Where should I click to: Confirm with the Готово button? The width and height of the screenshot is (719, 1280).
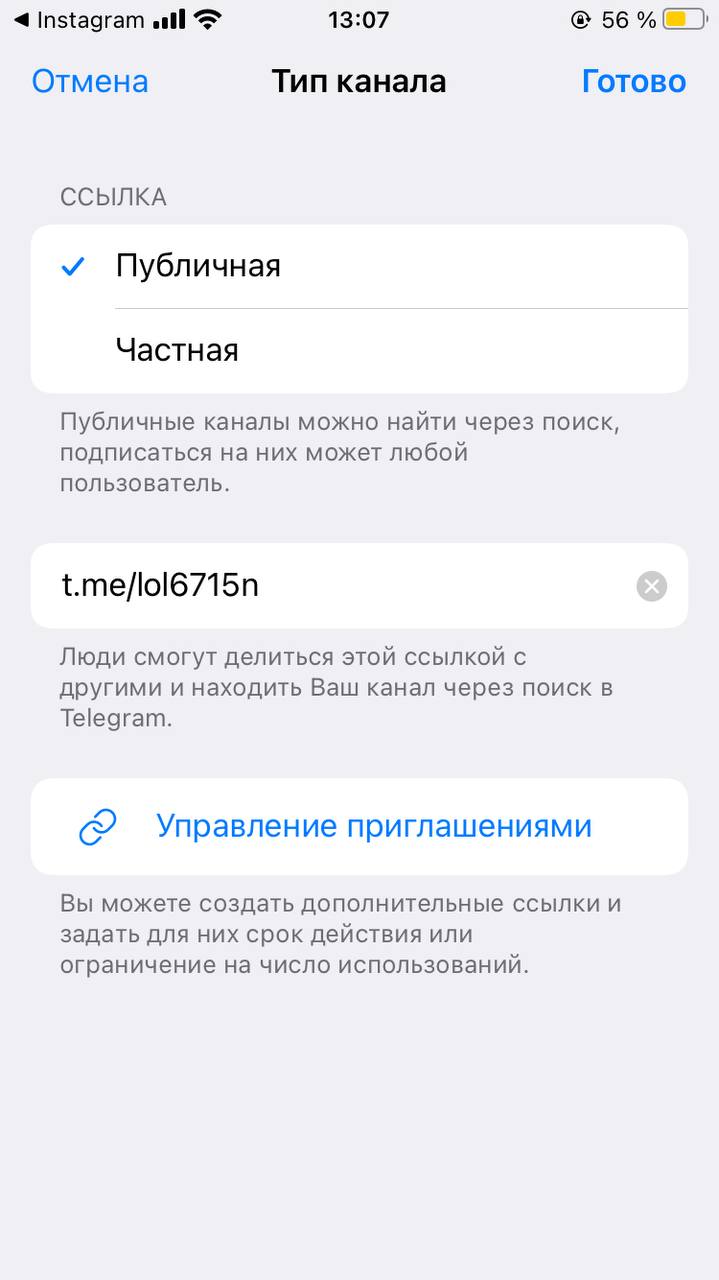tap(634, 81)
